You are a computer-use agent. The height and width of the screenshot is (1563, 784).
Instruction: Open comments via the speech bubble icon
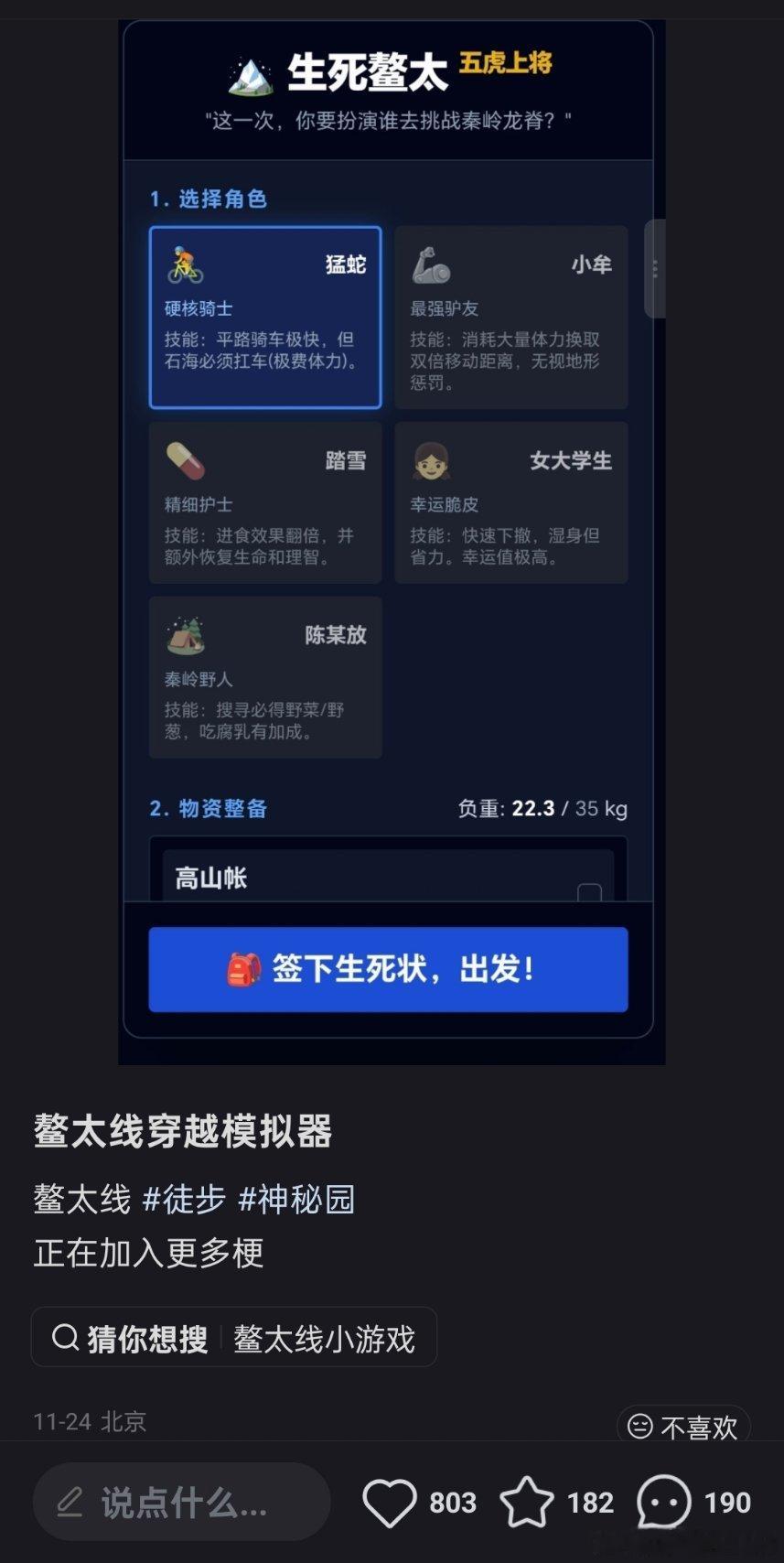click(x=661, y=1502)
